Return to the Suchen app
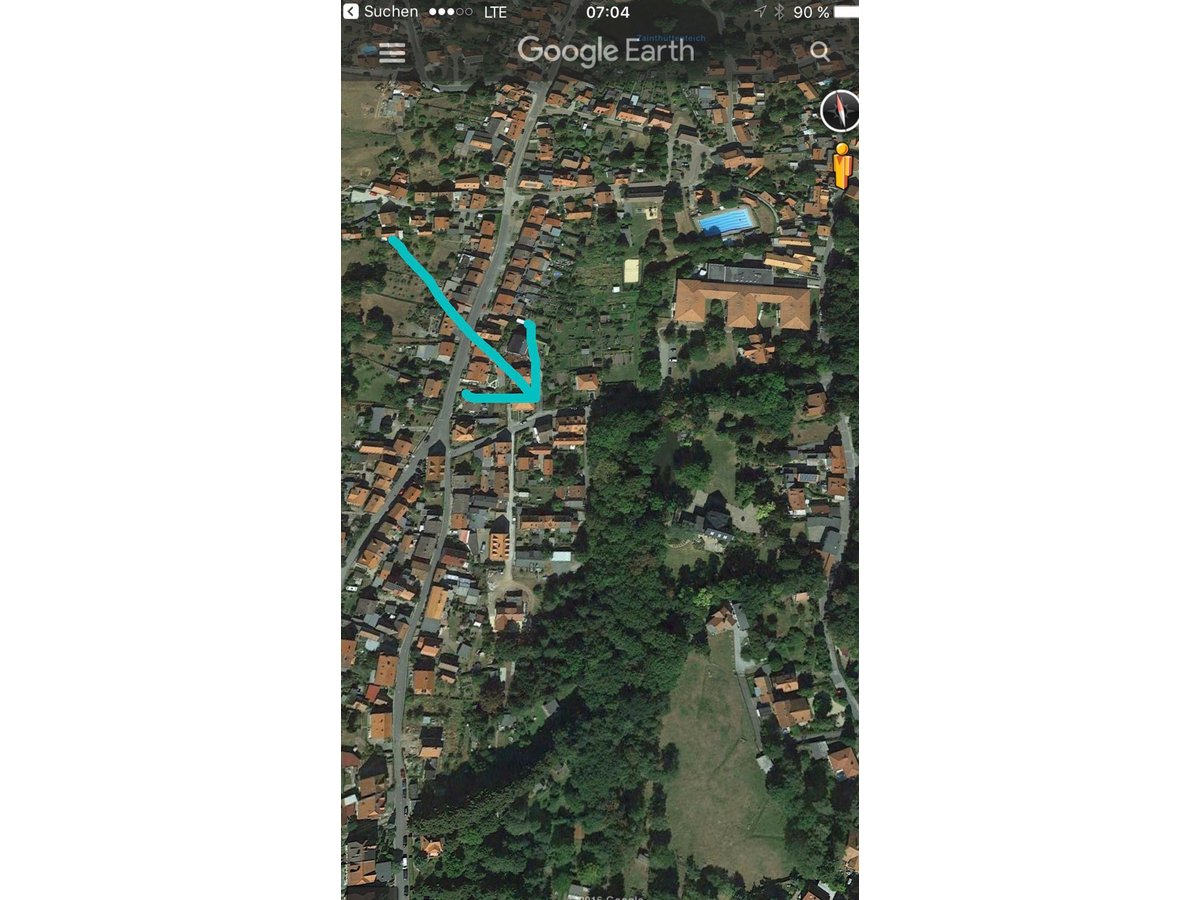This screenshot has height=900, width=1200. coord(380,12)
